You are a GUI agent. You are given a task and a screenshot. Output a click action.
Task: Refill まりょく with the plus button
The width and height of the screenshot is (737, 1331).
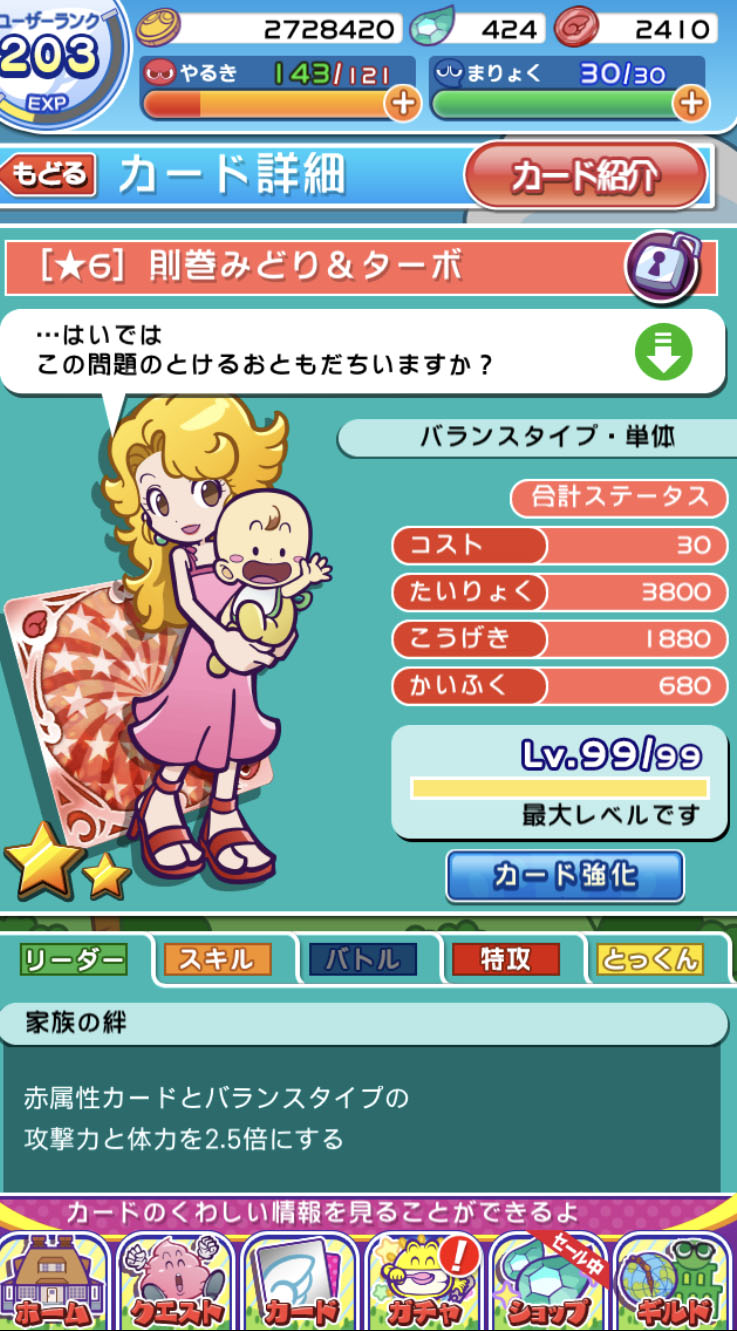(690, 103)
